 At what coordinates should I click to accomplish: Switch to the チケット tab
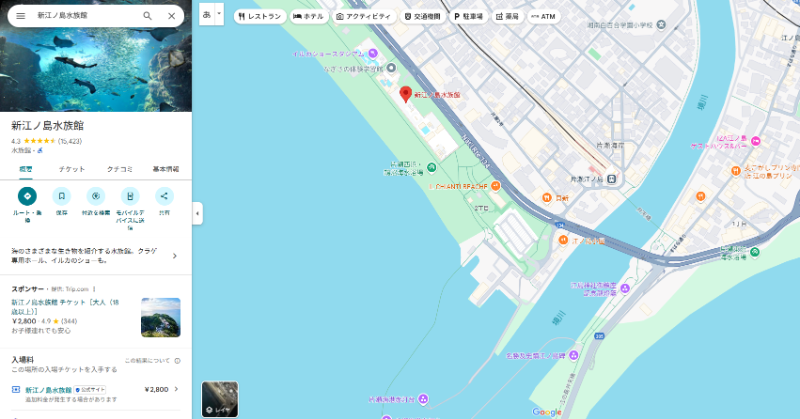click(72, 169)
